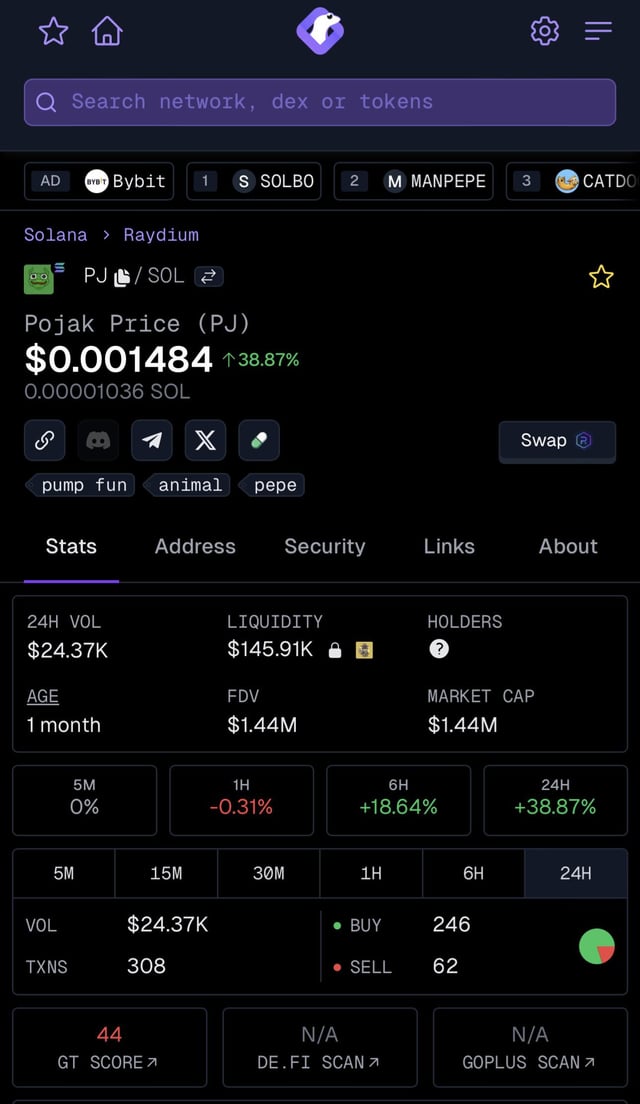Open trending token SOLBO
This screenshot has height=1104, width=640.
click(254, 181)
